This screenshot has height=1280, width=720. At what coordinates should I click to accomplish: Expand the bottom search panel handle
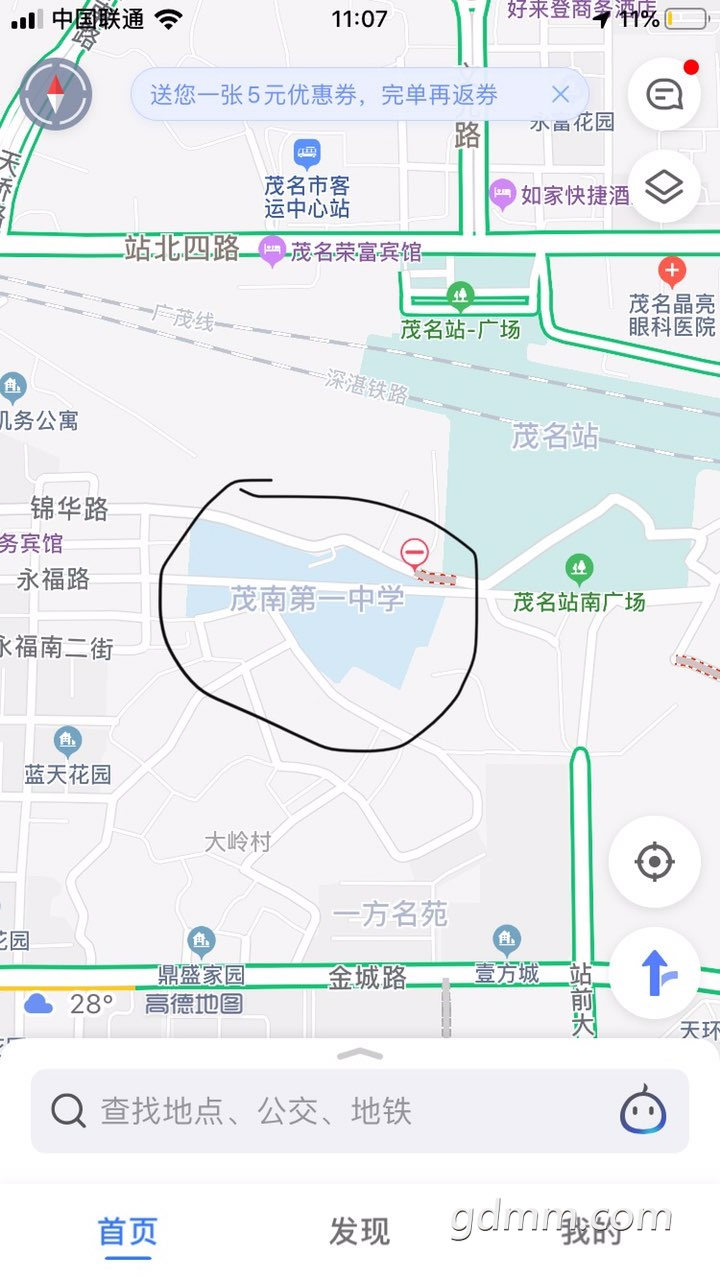click(360, 1054)
